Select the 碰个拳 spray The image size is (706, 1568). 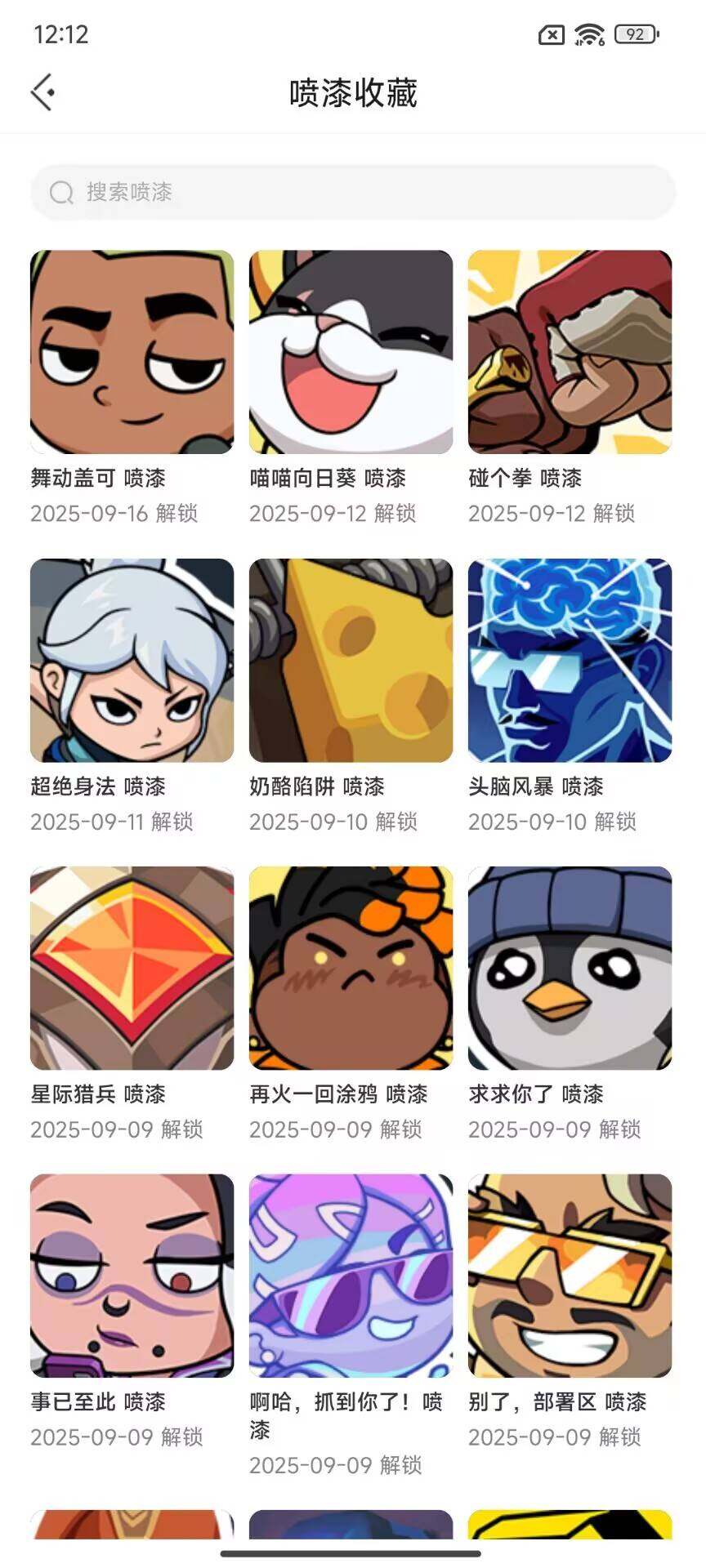pyautogui.click(x=570, y=352)
